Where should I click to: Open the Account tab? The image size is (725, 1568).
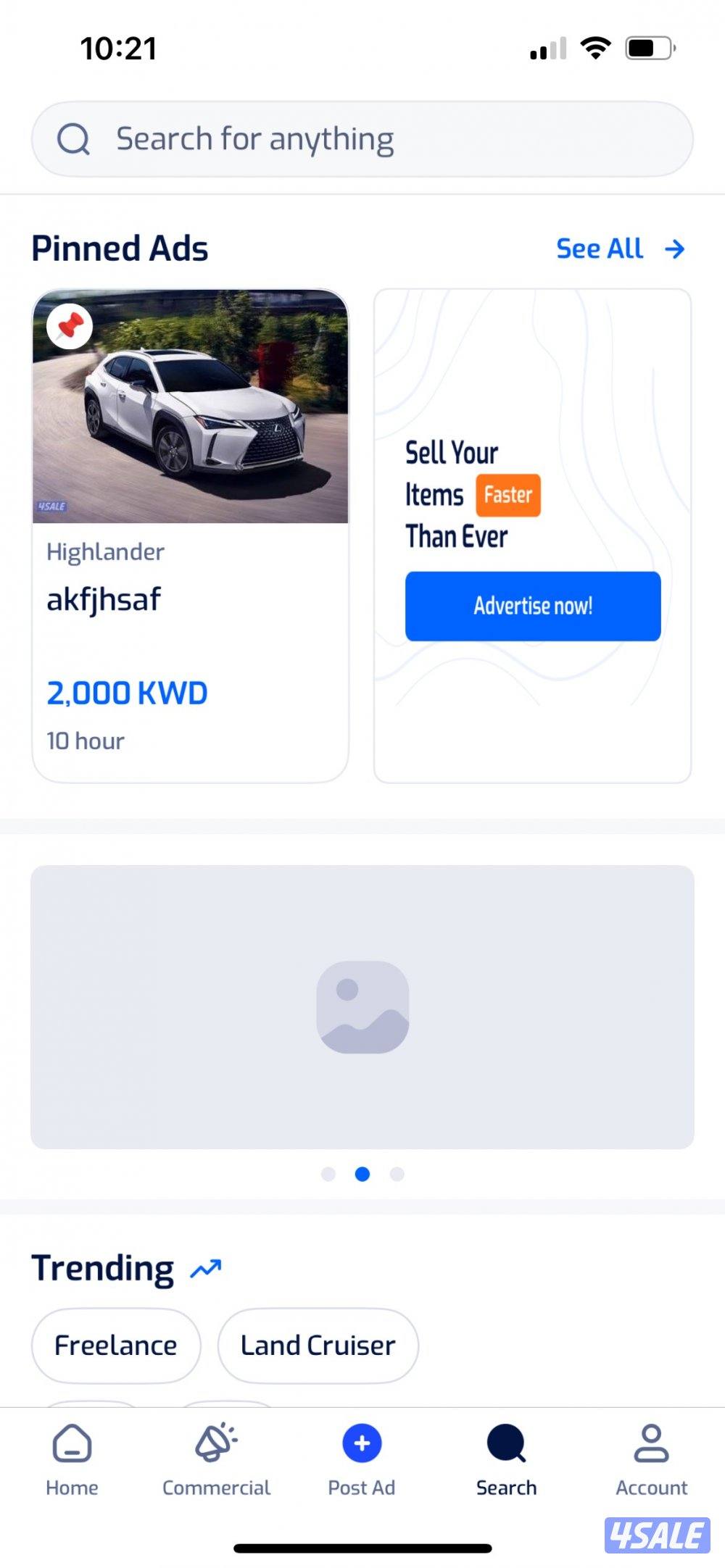click(x=651, y=1459)
